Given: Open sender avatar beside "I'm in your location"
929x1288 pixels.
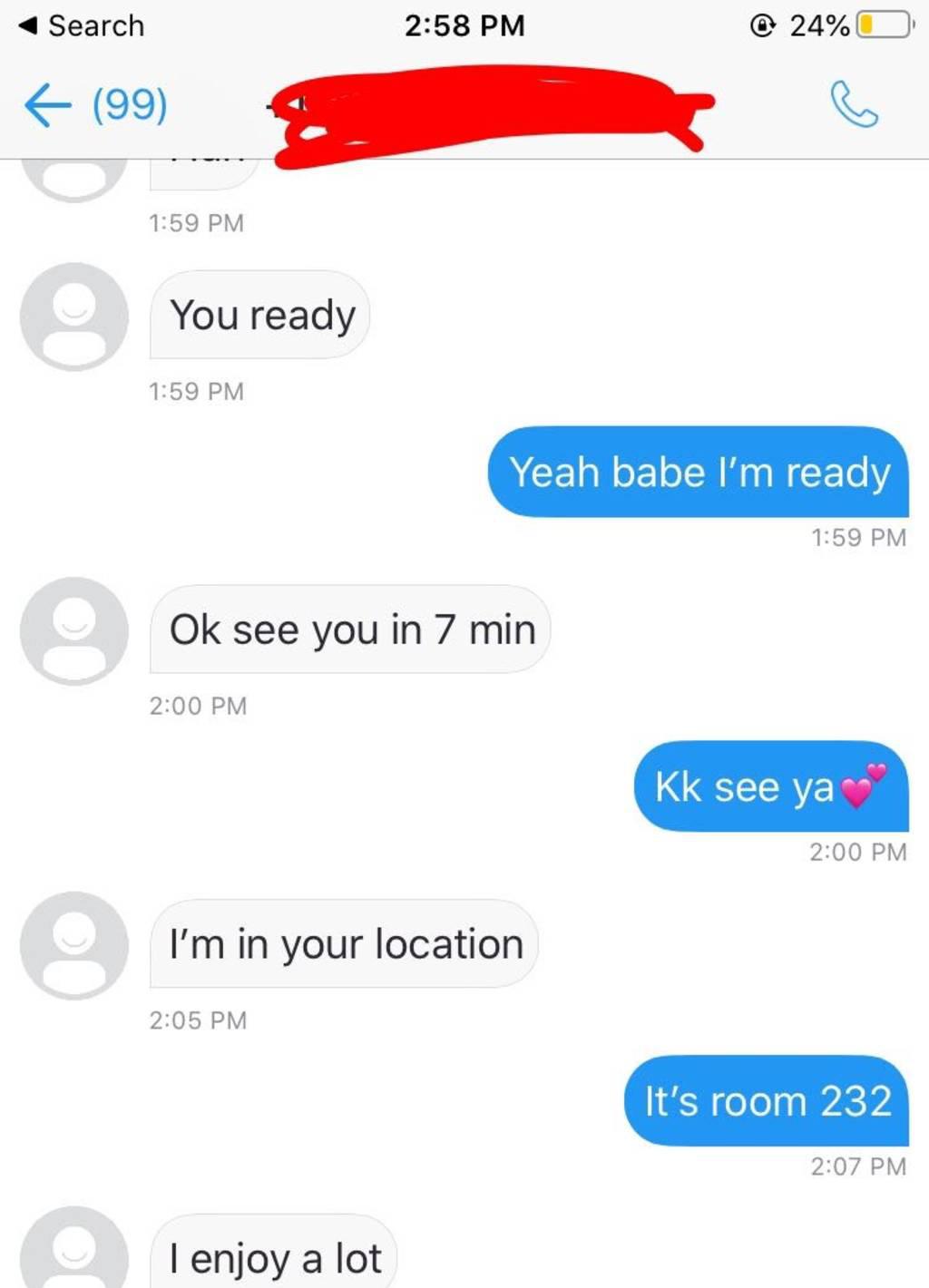Looking at the screenshot, I should 74,945.
